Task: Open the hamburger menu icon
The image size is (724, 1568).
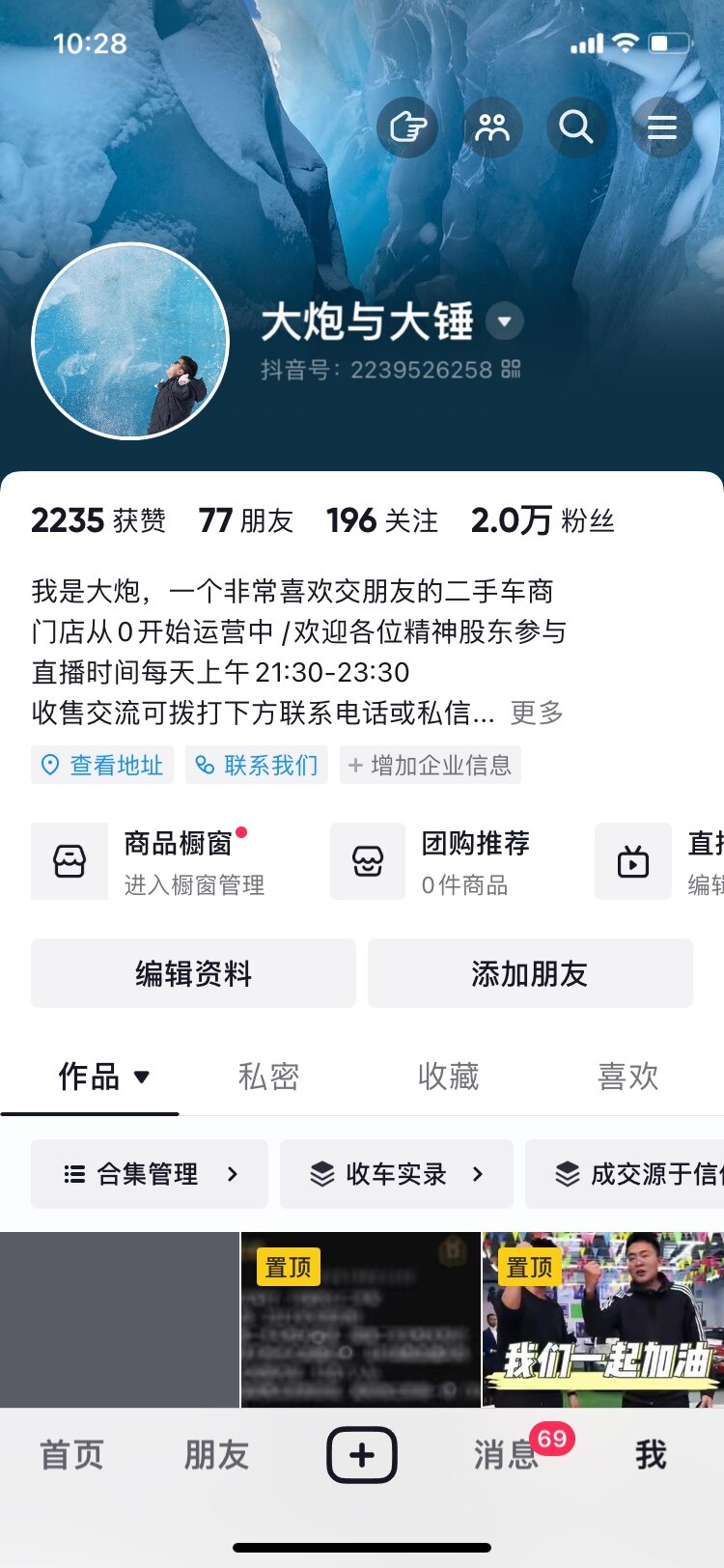Action: (x=661, y=127)
